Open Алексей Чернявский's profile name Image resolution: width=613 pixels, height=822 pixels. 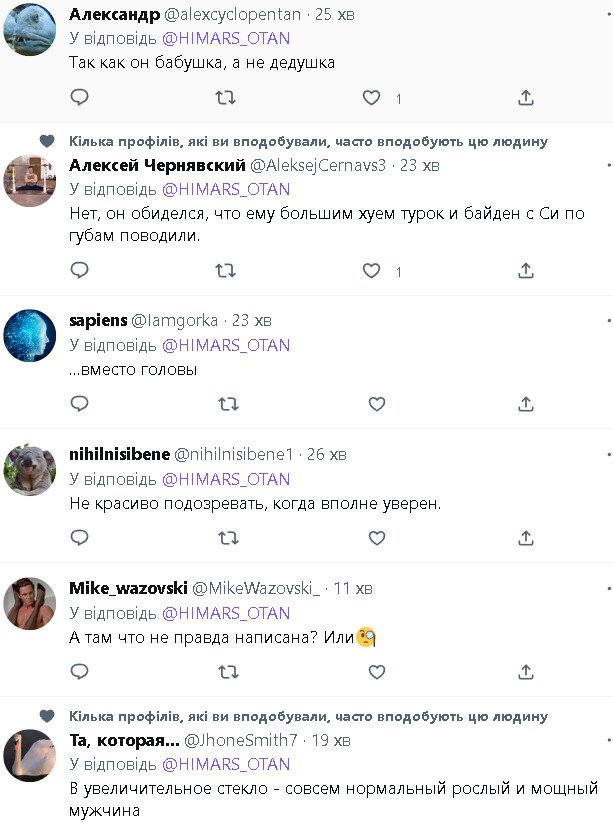coord(156,164)
